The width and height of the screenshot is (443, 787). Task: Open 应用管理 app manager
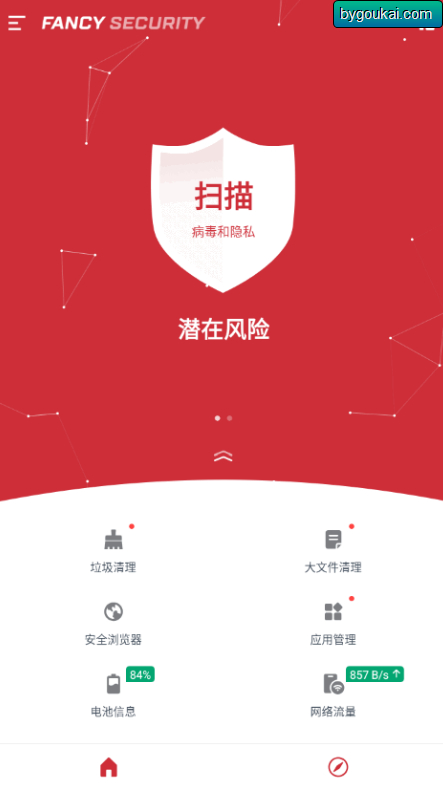click(333, 624)
